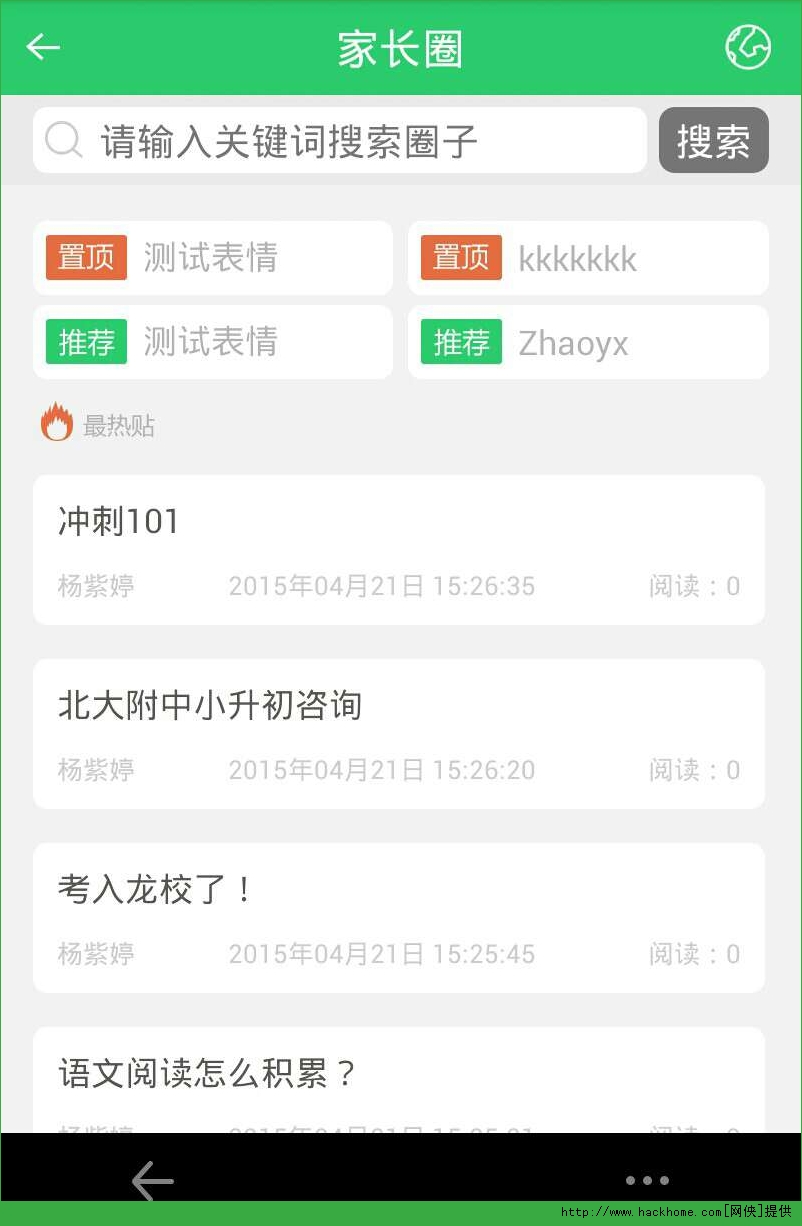Open the pinned 测试表情 post

tap(213, 258)
